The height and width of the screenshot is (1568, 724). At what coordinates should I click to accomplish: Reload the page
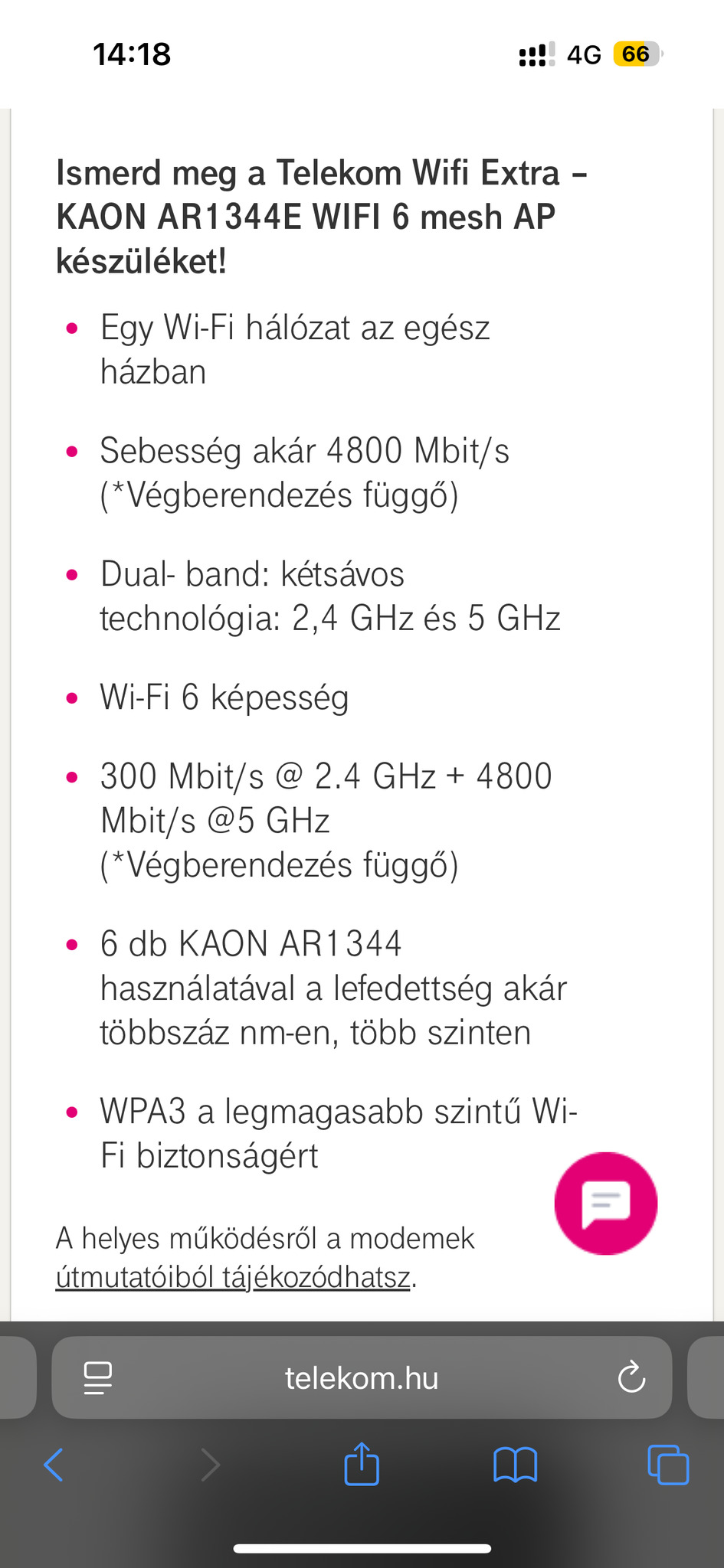(631, 1379)
